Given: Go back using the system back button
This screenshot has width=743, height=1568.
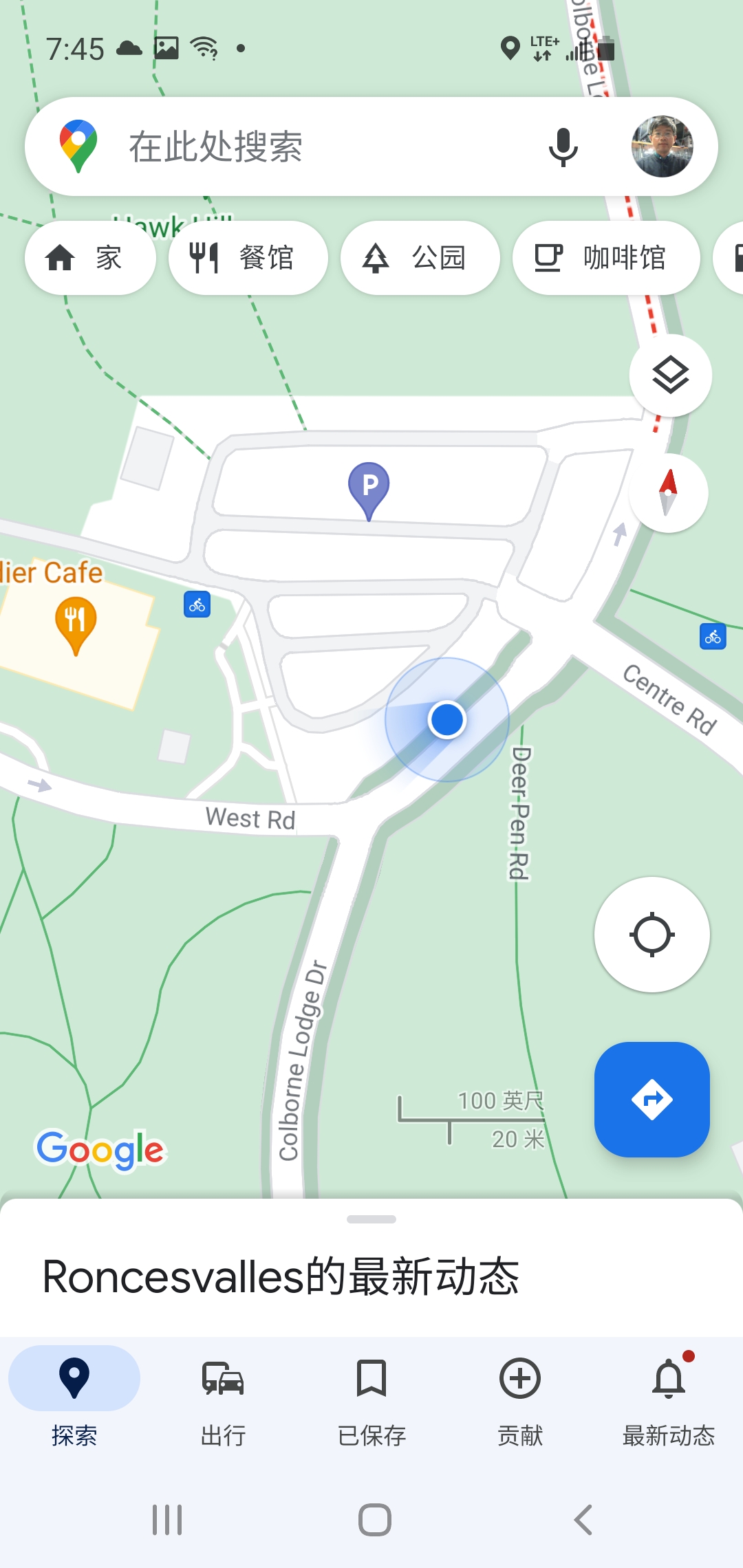Looking at the screenshot, I should tap(583, 1520).
